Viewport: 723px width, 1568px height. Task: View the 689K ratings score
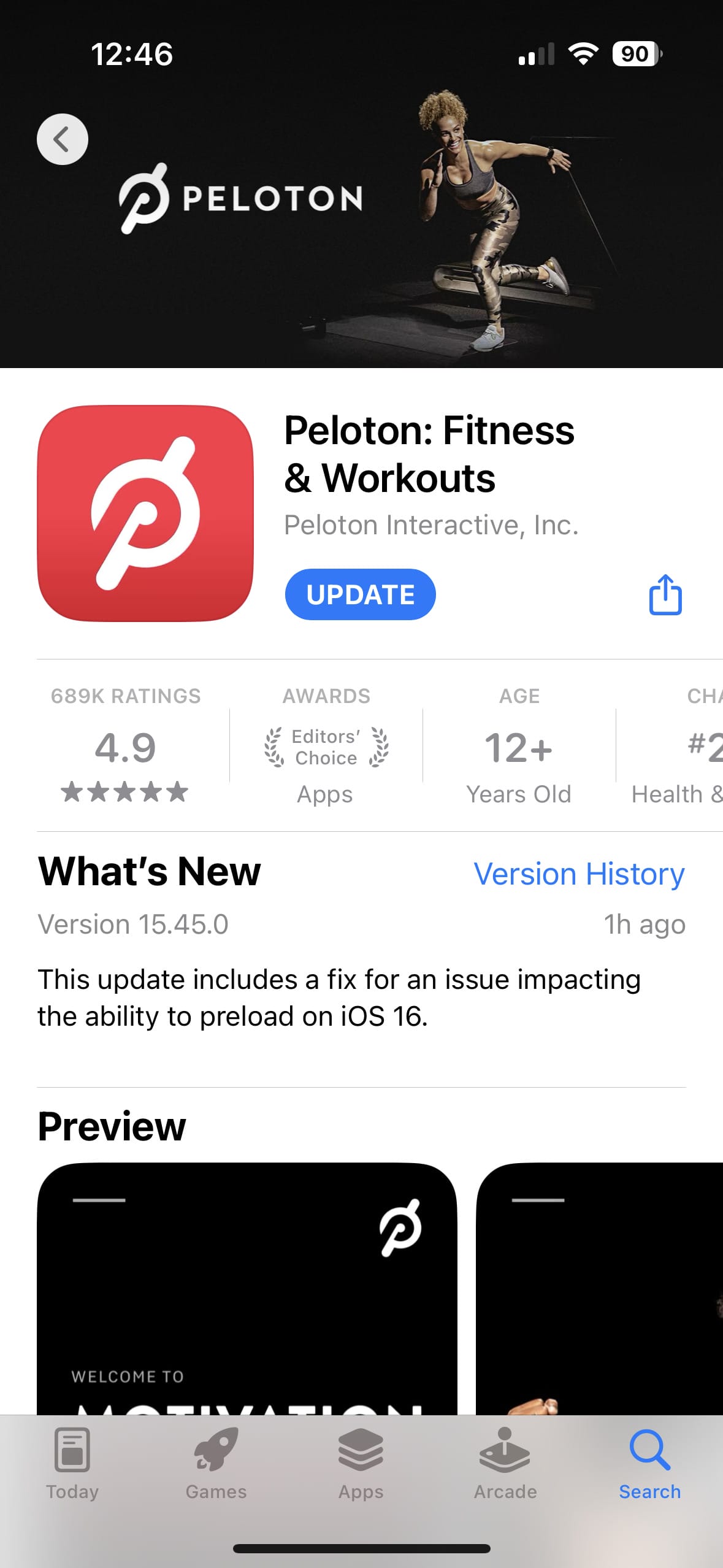coord(125,747)
